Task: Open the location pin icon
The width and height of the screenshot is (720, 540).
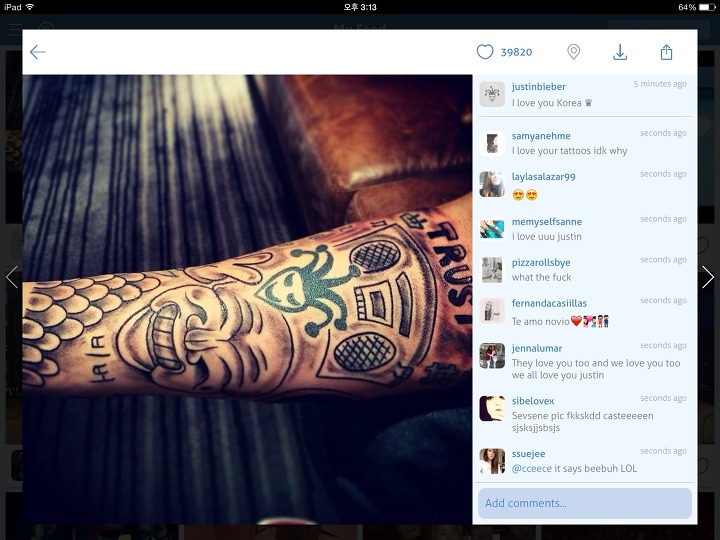Action: (573, 52)
